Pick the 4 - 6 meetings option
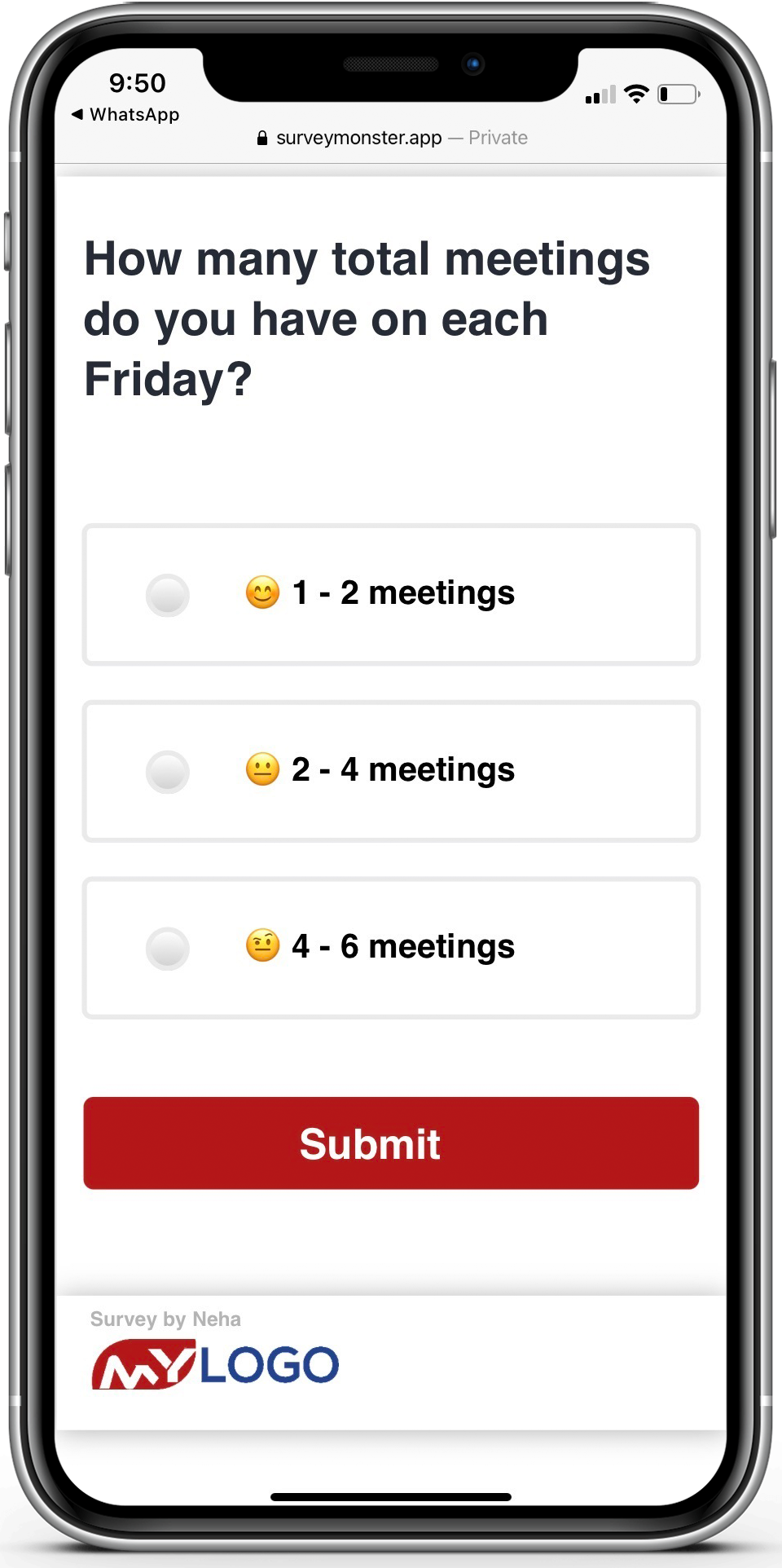 click(x=391, y=948)
